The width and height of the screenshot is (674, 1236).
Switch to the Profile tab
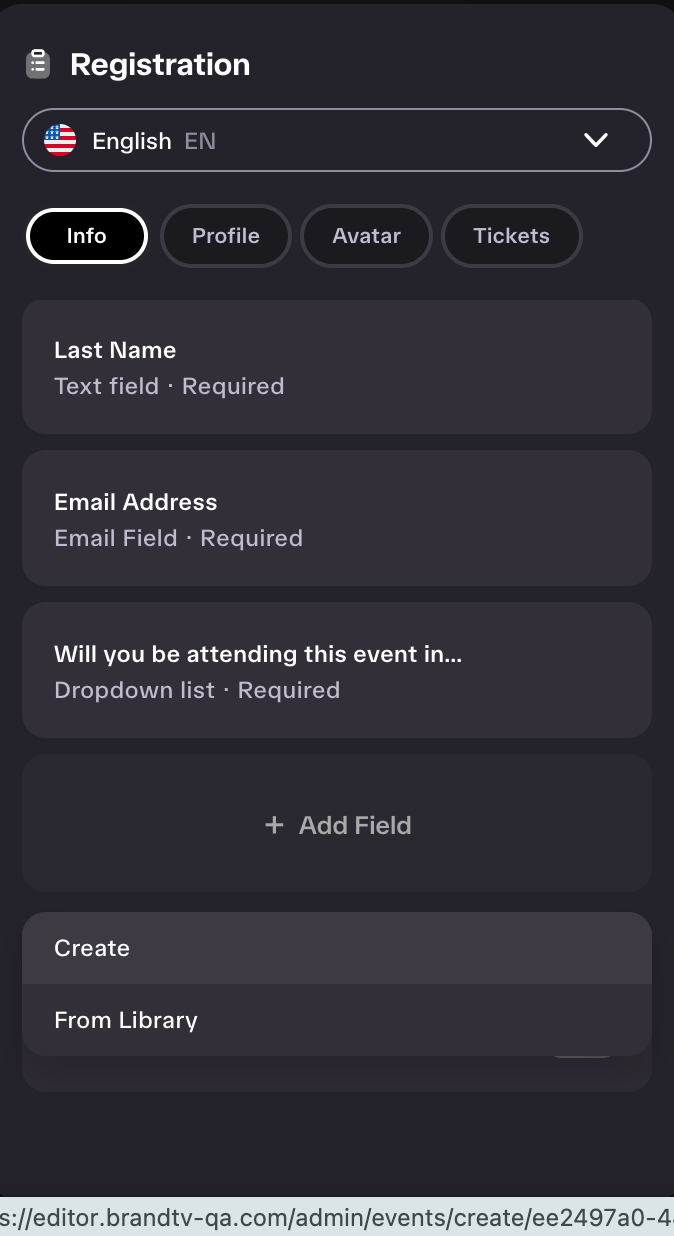click(226, 236)
